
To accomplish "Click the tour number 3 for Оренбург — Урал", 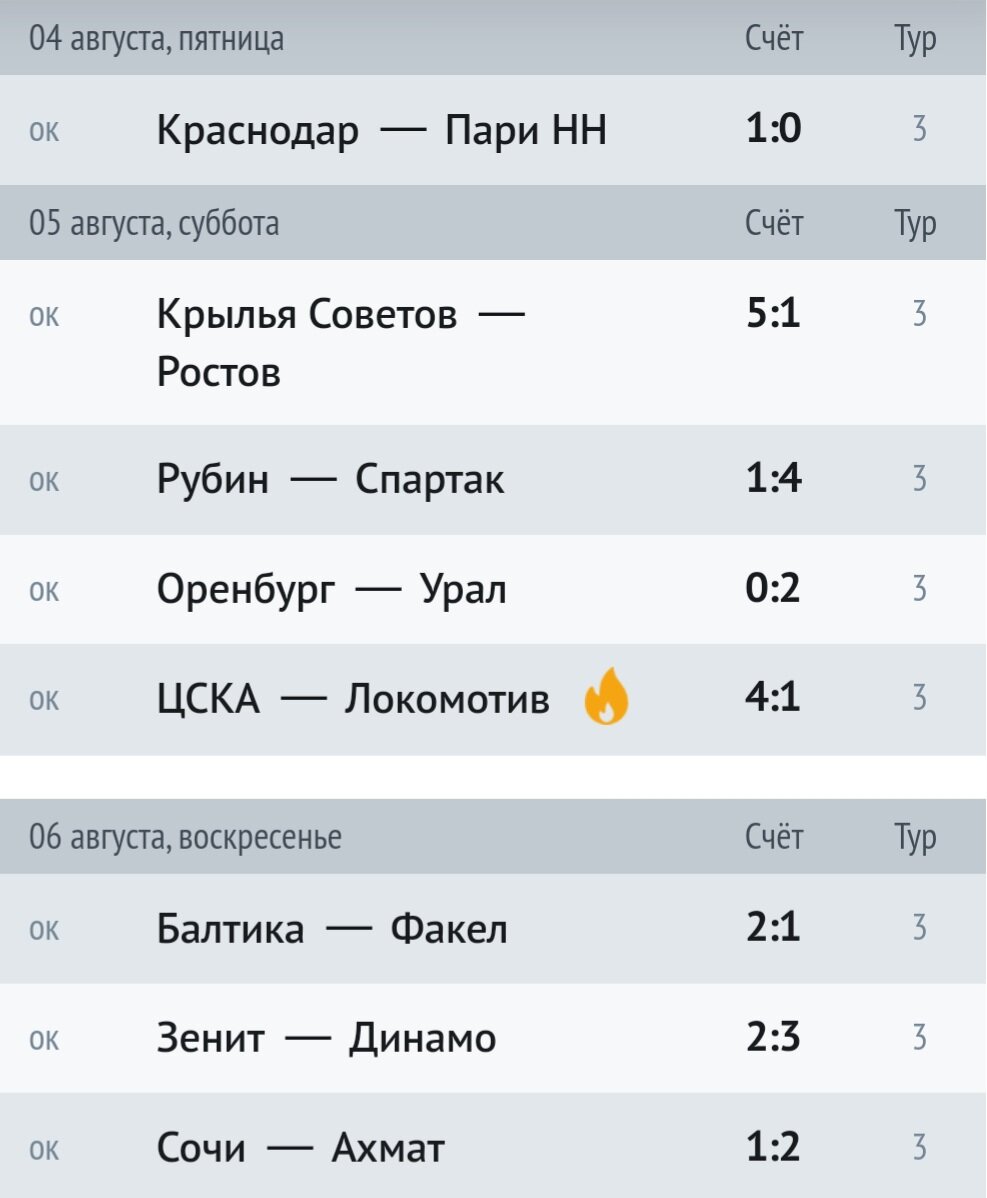I will (x=917, y=590).
